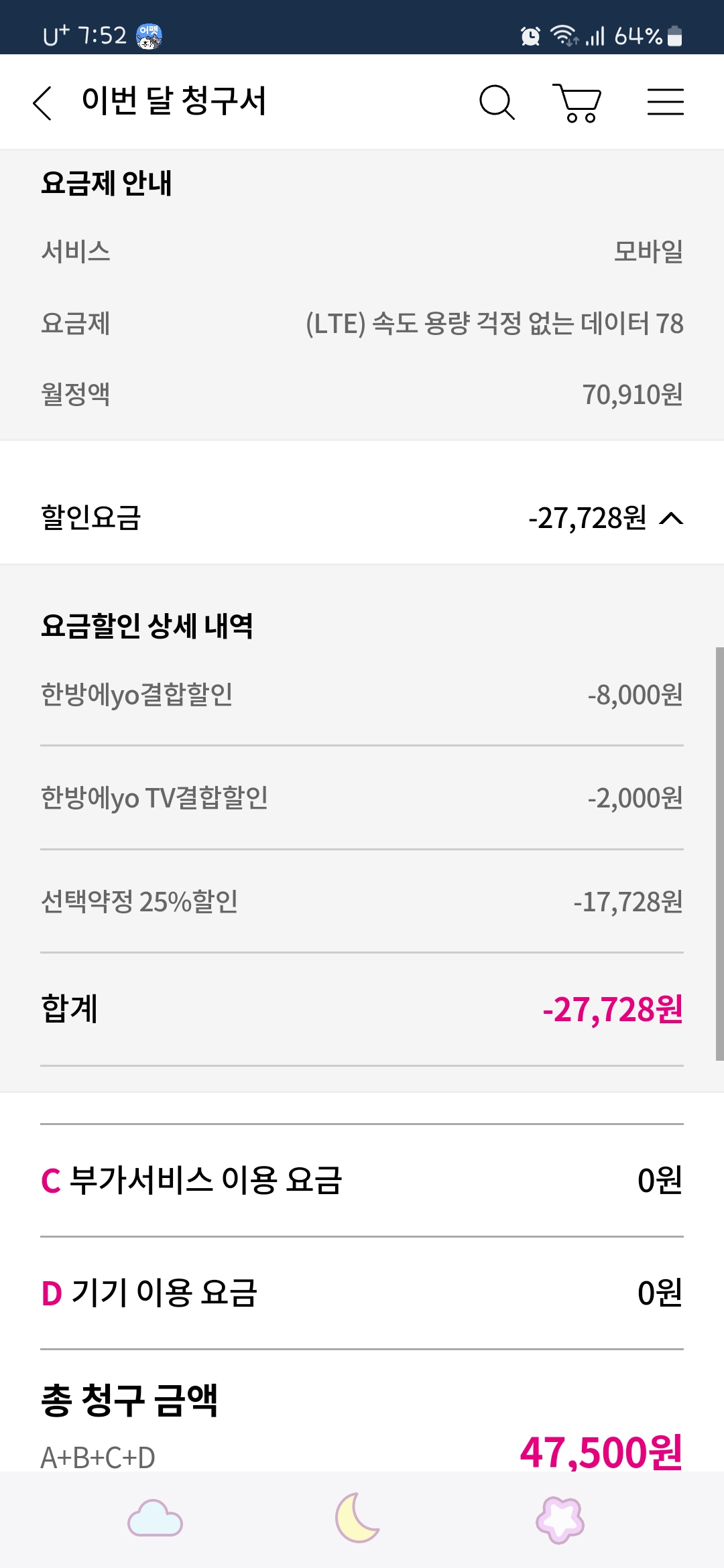Viewport: 724px width, 1568px height.
Task: Tap the cloud icon at the bottom
Action: click(156, 1518)
